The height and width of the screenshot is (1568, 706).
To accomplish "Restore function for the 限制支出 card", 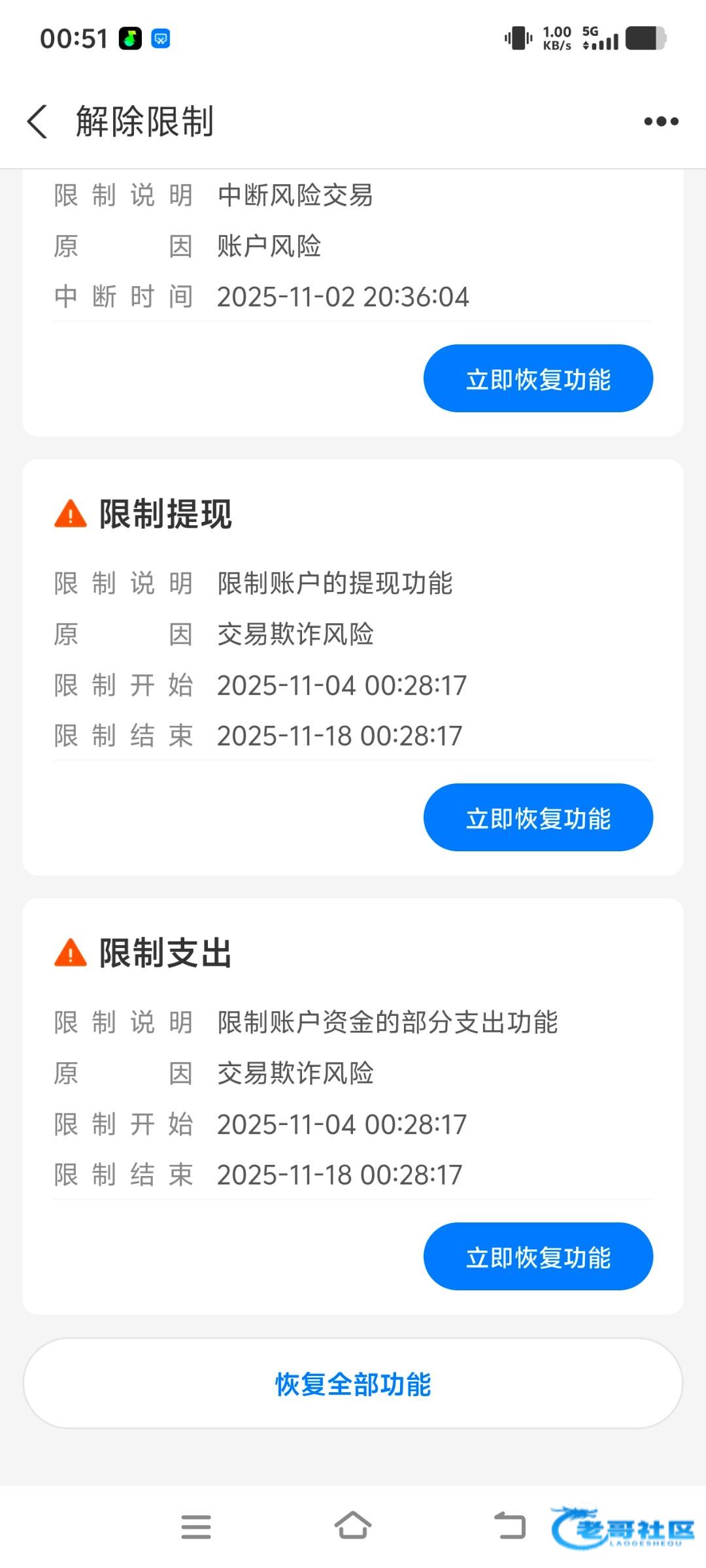I will pos(538,1257).
